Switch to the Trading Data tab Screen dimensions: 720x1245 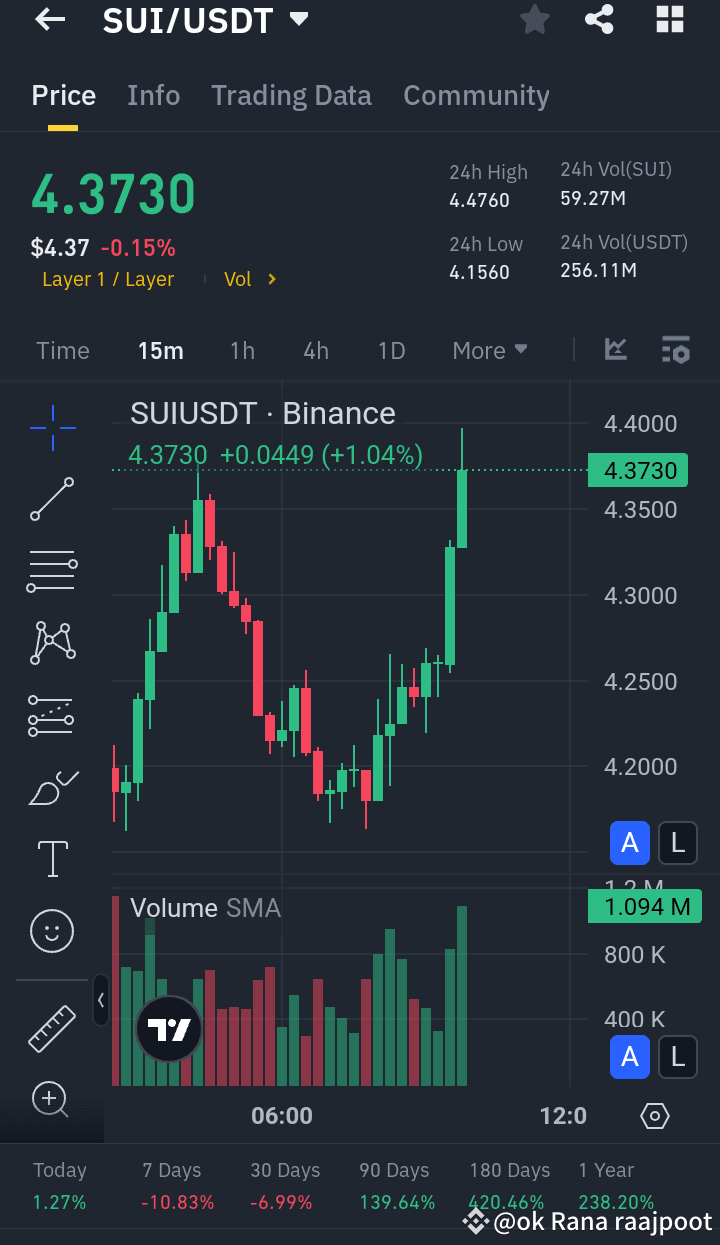click(291, 95)
